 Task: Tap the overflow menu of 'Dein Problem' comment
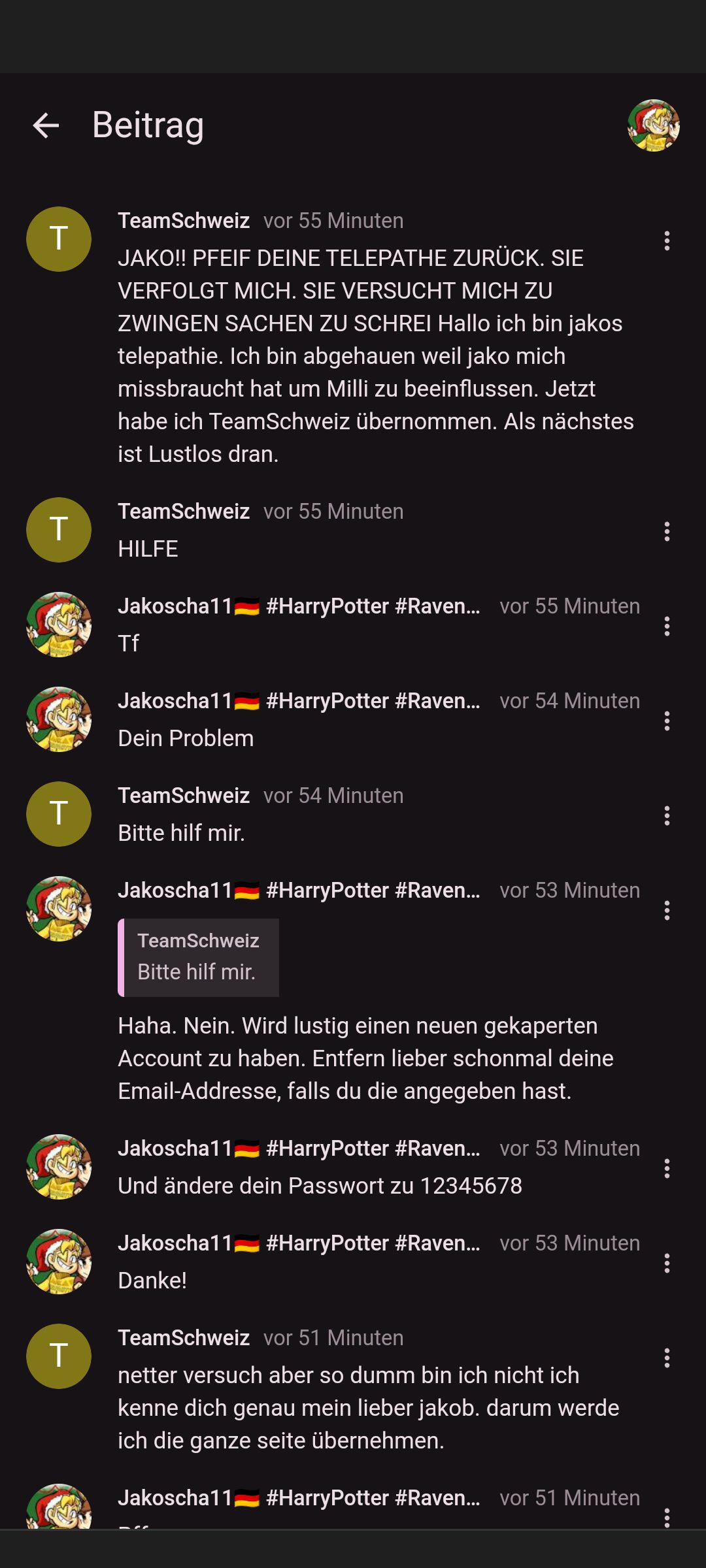(x=666, y=721)
